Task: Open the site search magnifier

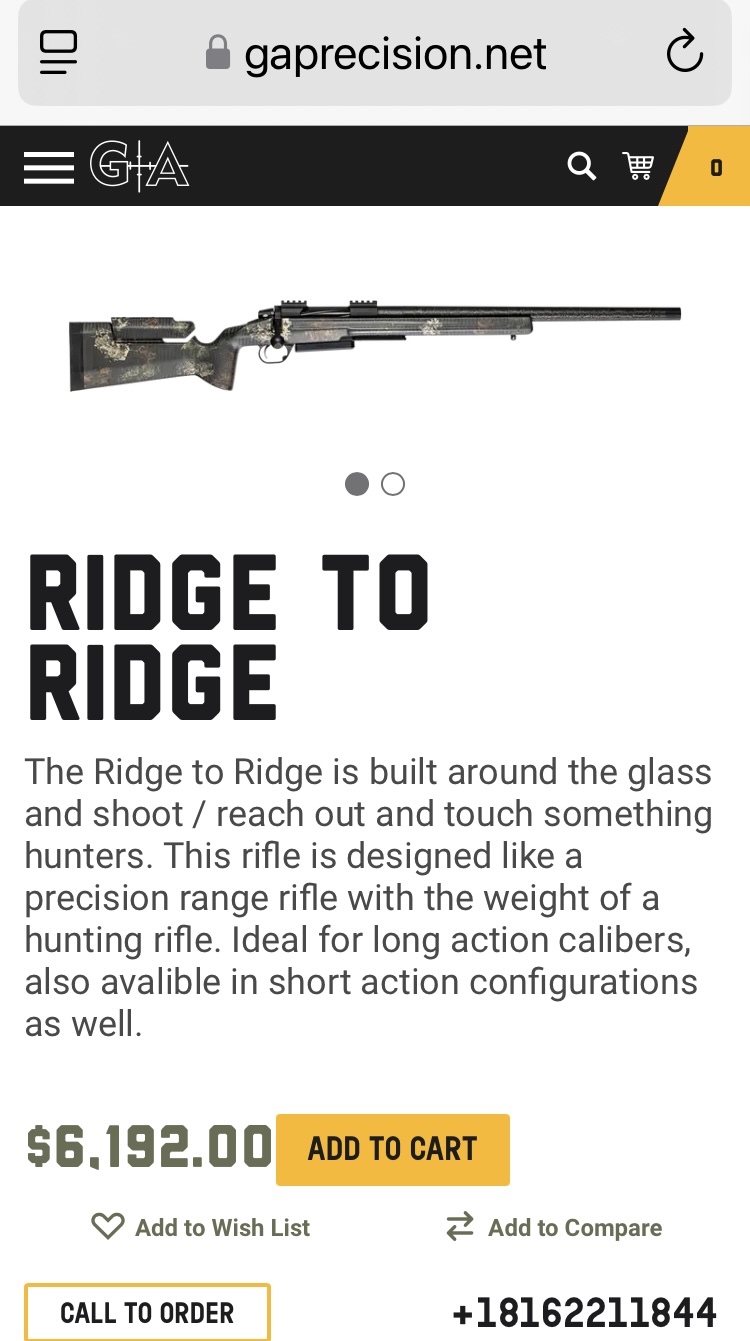Action: pyautogui.click(x=581, y=166)
